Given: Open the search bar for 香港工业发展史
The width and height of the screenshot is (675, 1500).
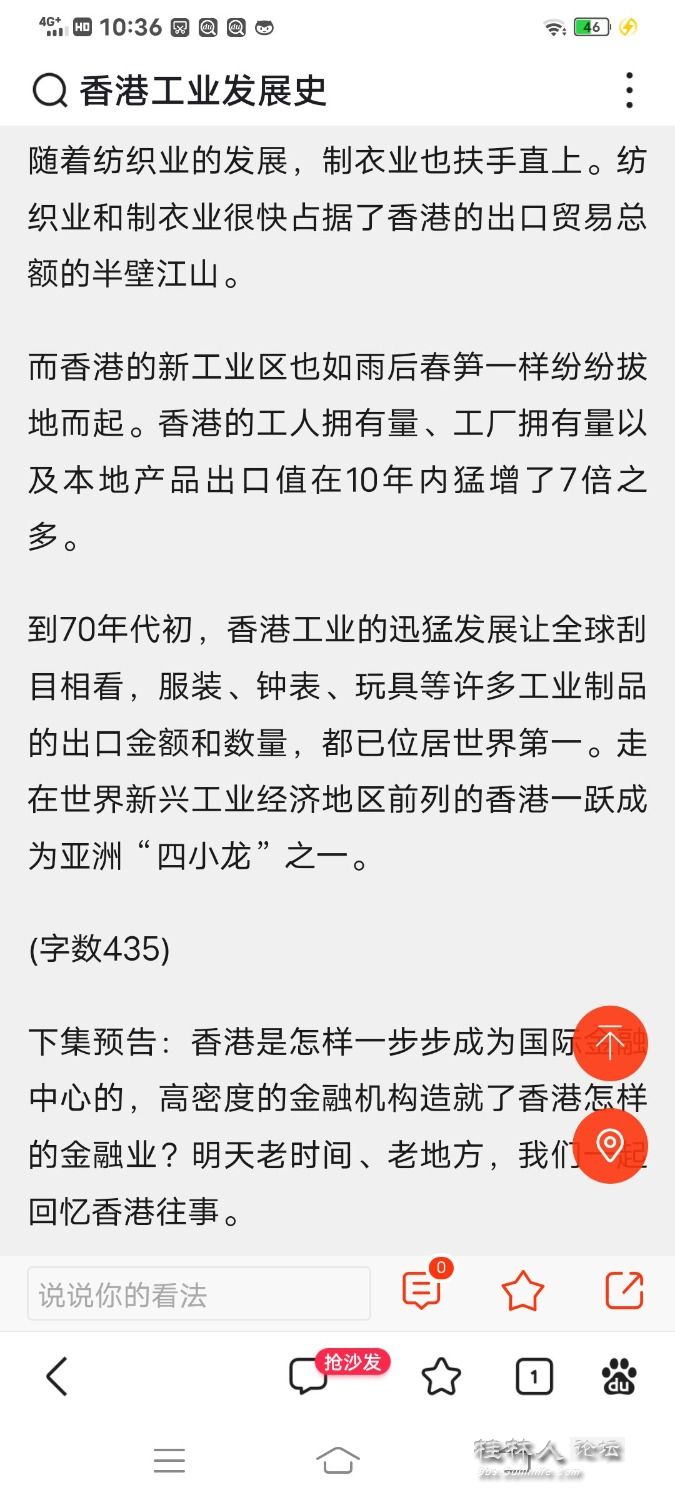Looking at the screenshot, I should [x=200, y=91].
